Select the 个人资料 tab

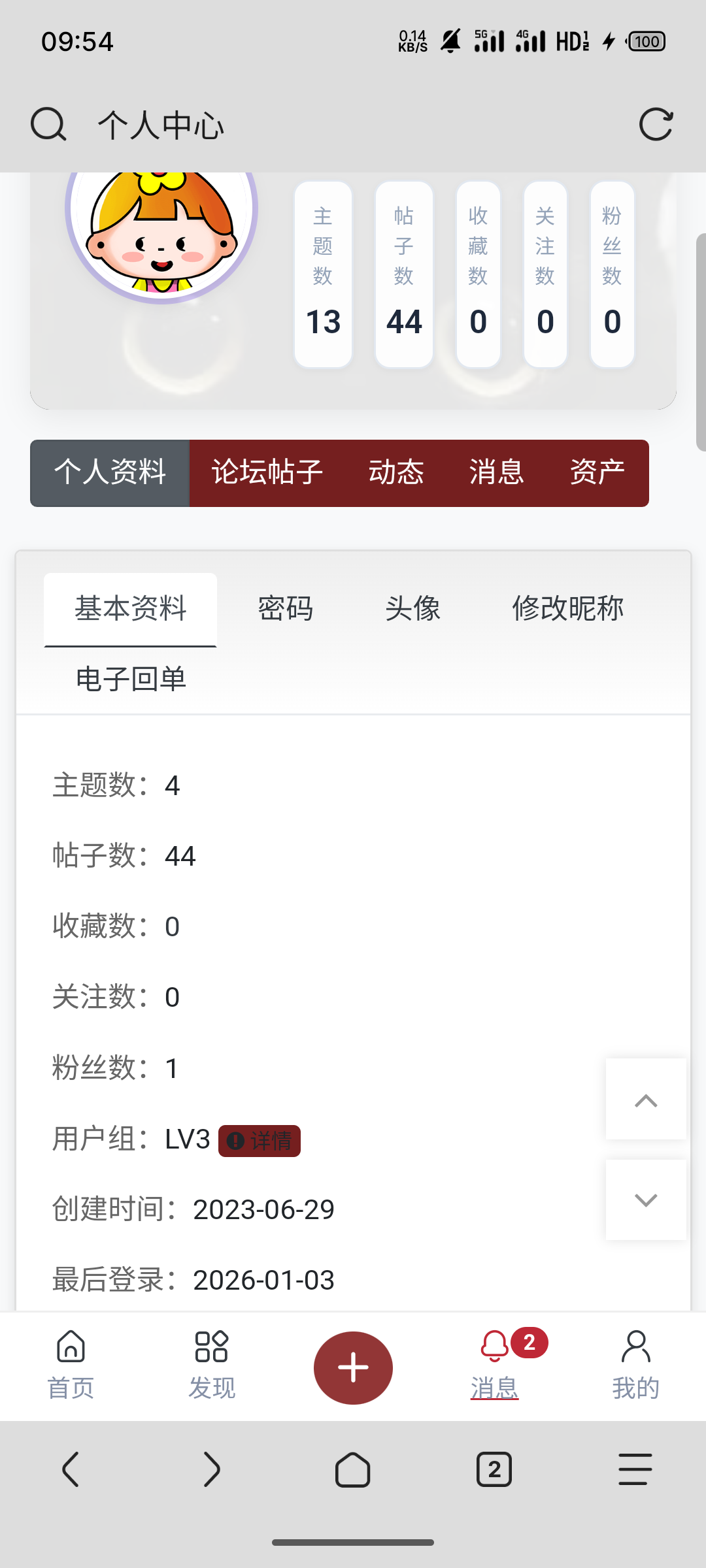(110, 472)
